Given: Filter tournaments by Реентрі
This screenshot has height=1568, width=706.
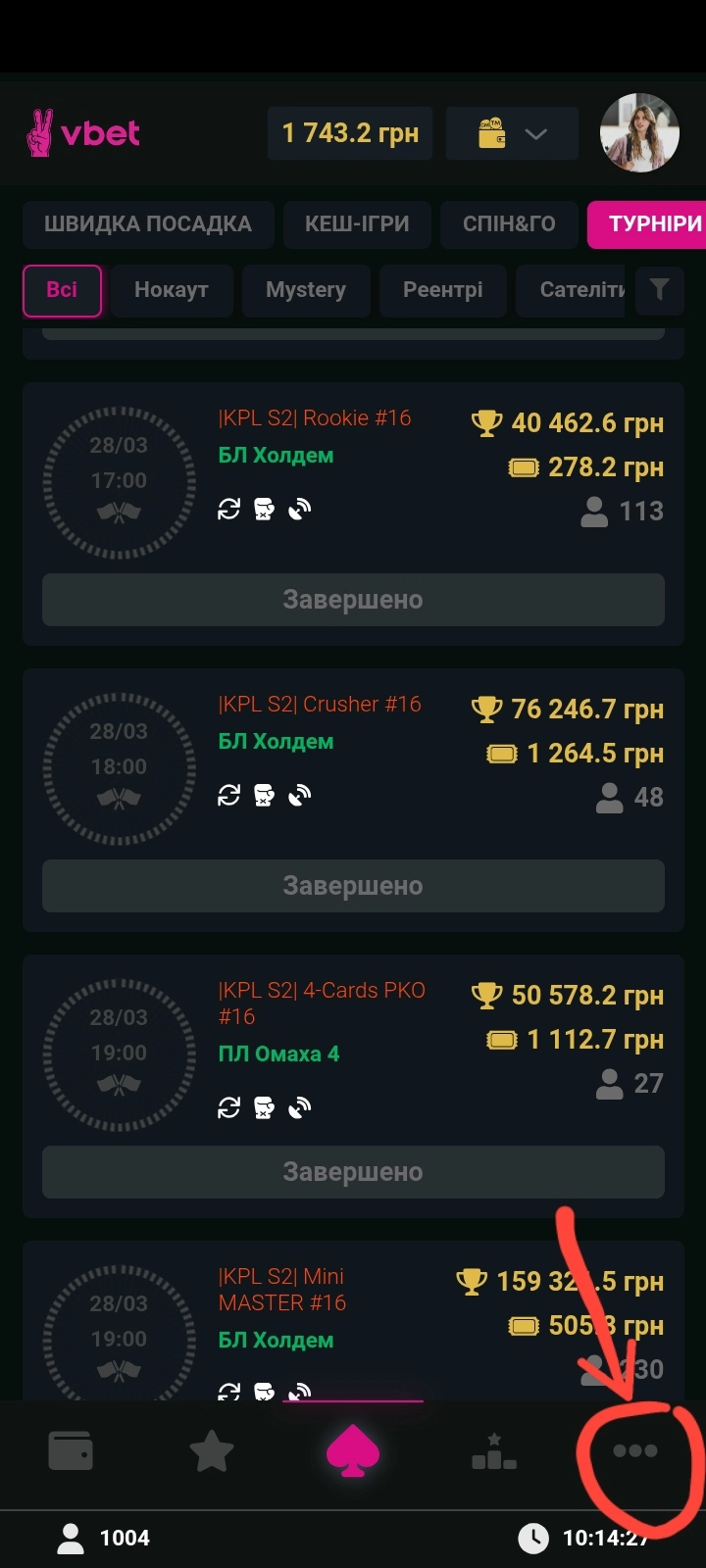Looking at the screenshot, I should [442, 290].
